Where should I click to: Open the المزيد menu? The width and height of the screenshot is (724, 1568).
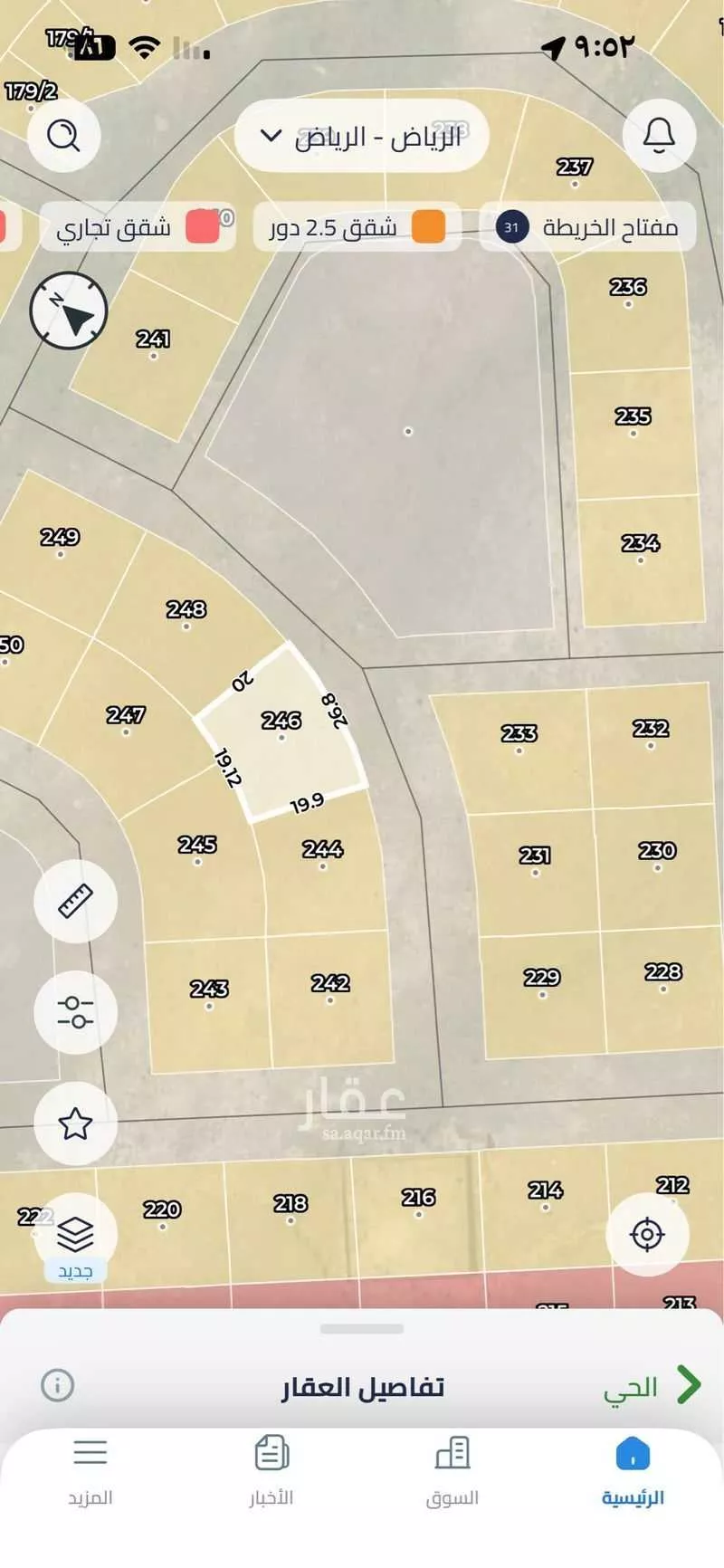pyautogui.click(x=90, y=1467)
